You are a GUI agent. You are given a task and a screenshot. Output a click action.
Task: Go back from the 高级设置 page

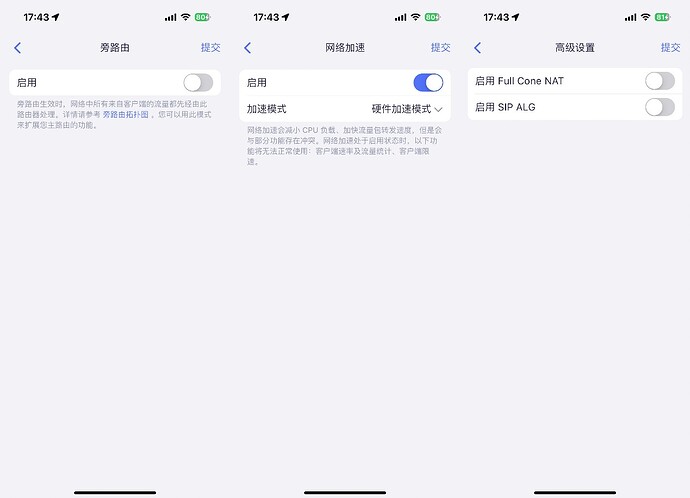coord(477,48)
